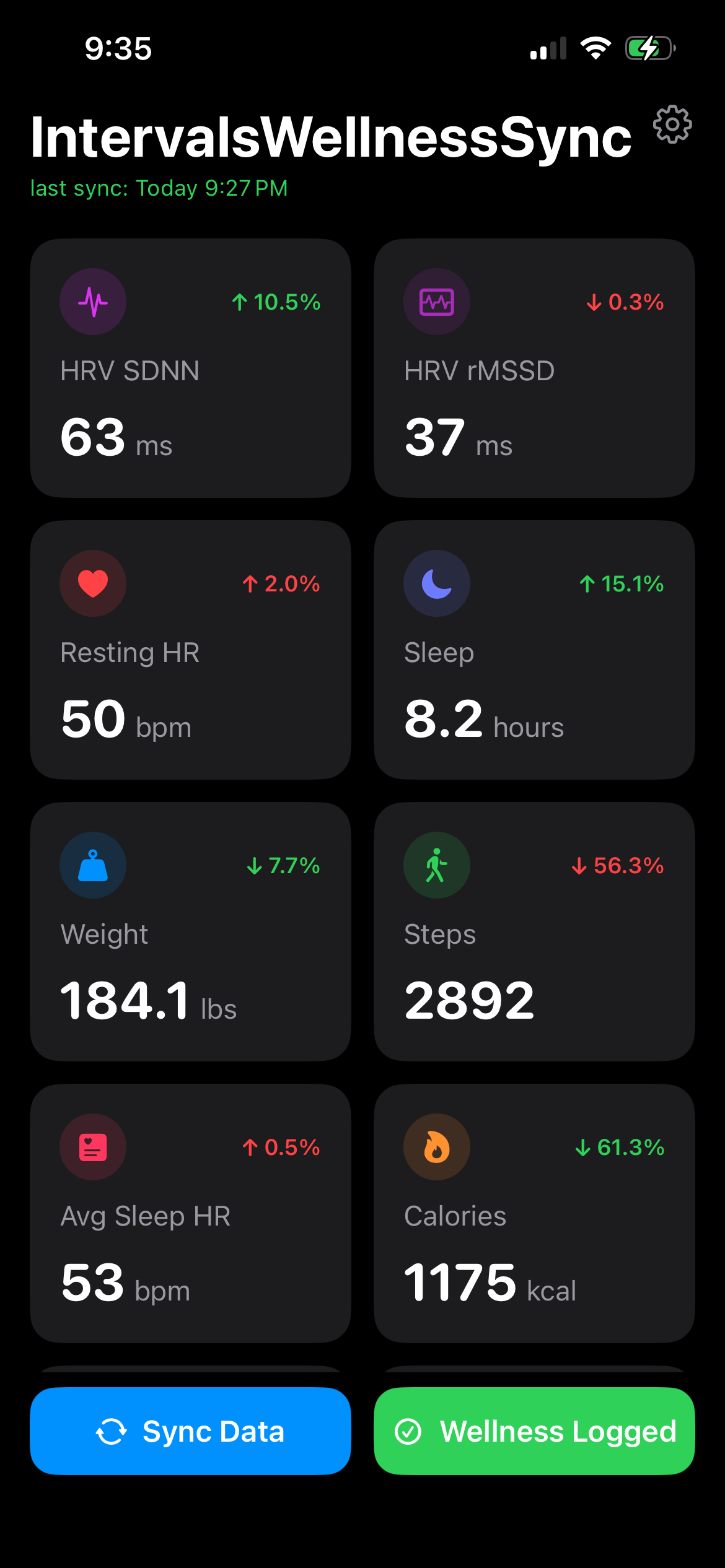Viewport: 725px width, 1568px height.
Task: Click the blue kettlebell Weight icon
Action: 92,865
